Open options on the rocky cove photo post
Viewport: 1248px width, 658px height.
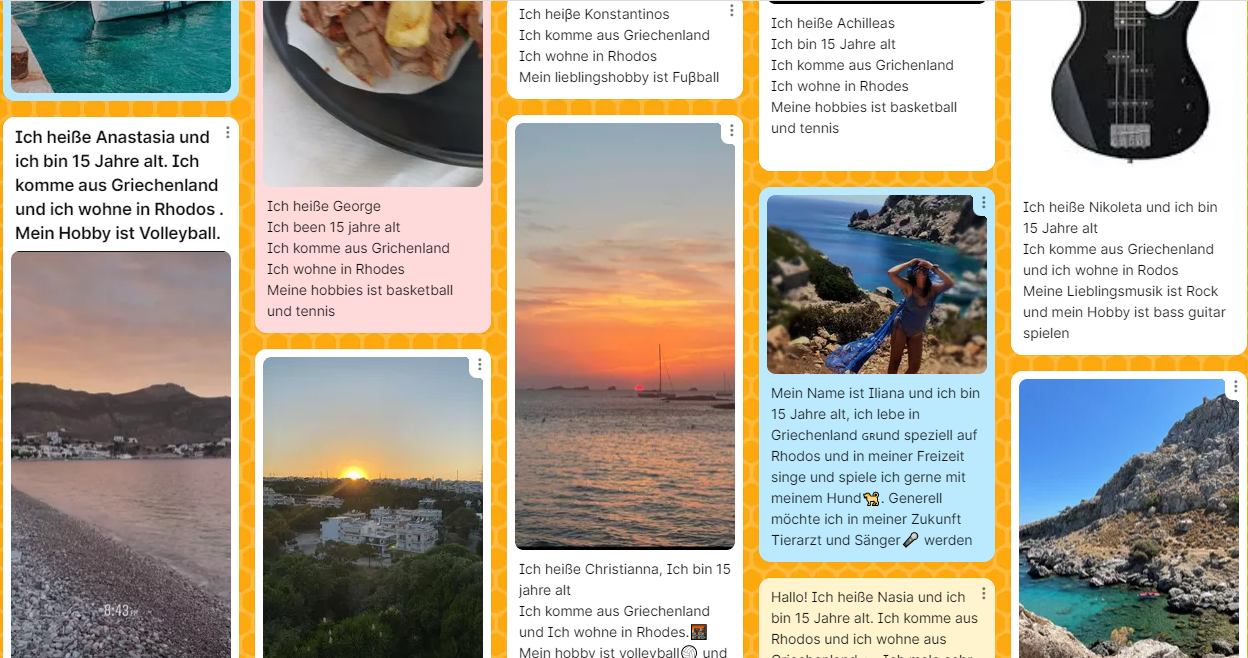pos(1236,386)
